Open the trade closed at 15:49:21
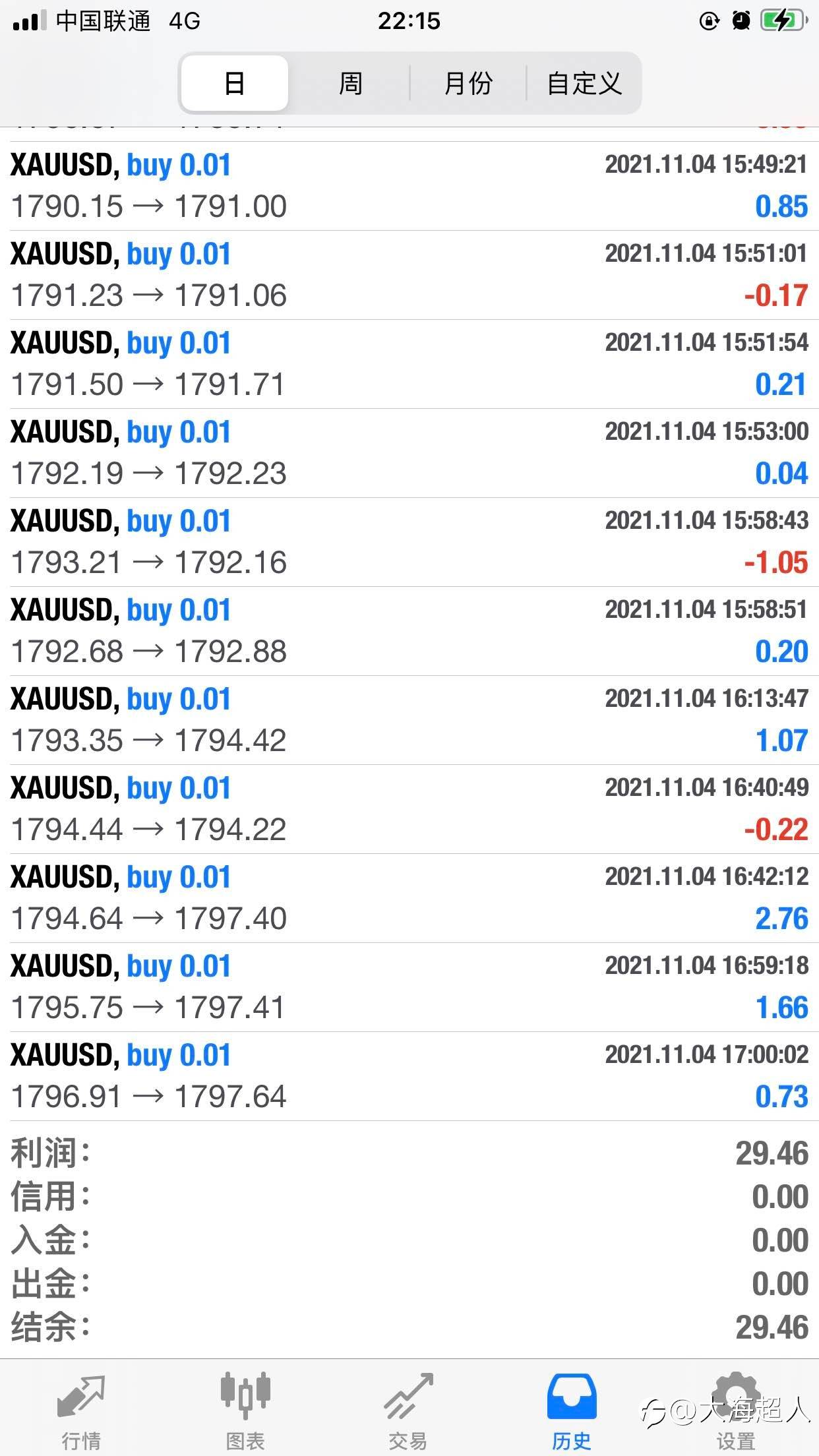The height and width of the screenshot is (1456, 819). click(409, 186)
